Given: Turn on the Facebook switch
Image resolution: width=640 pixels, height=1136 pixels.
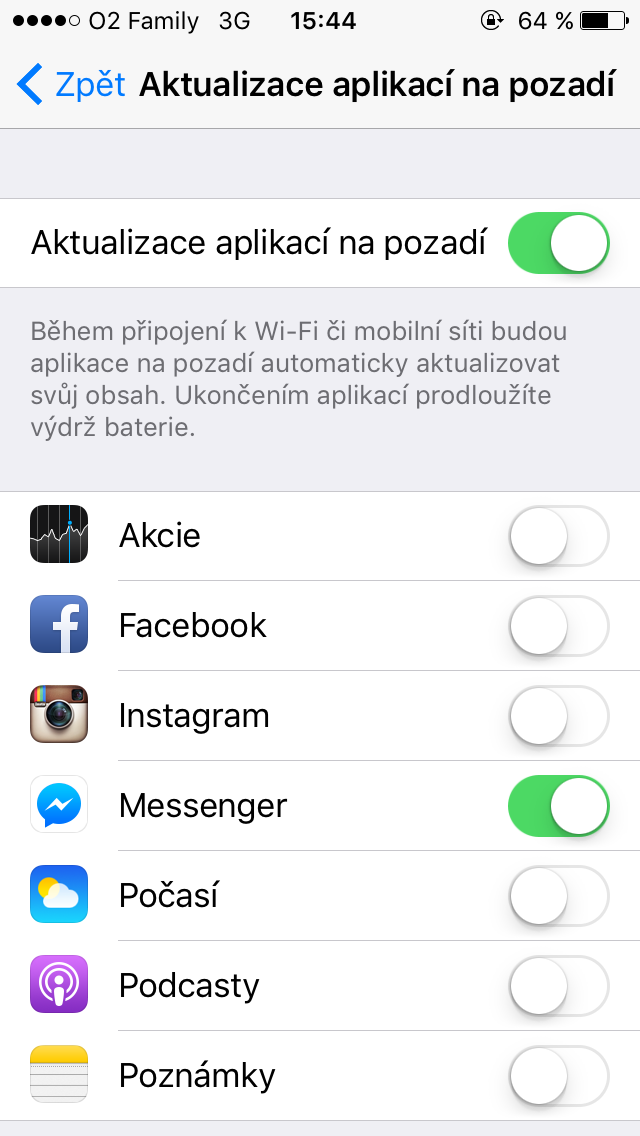Looking at the screenshot, I should coord(558,626).
